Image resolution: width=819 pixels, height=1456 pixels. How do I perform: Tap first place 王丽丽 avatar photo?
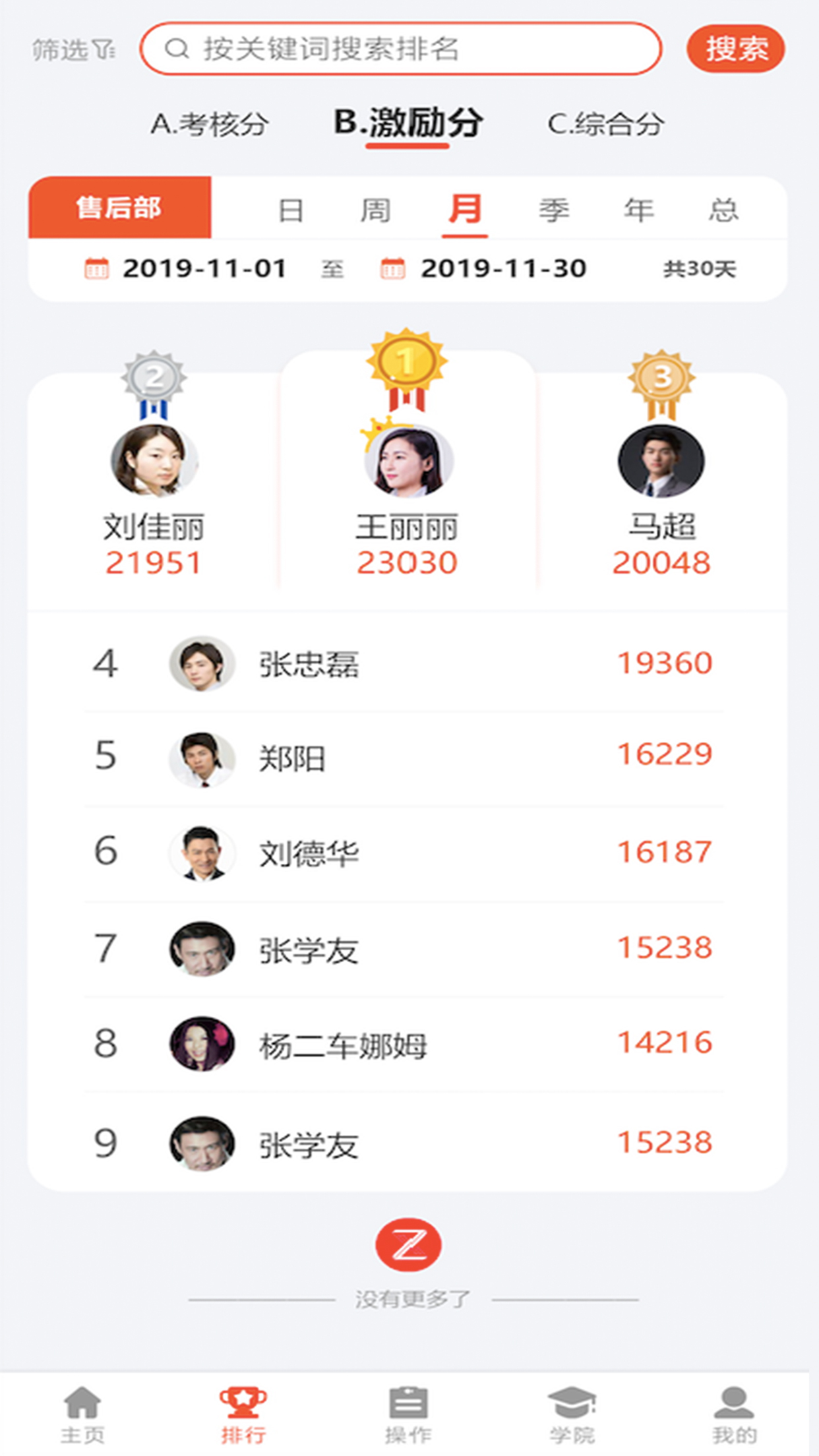click(x=409, y=462)
